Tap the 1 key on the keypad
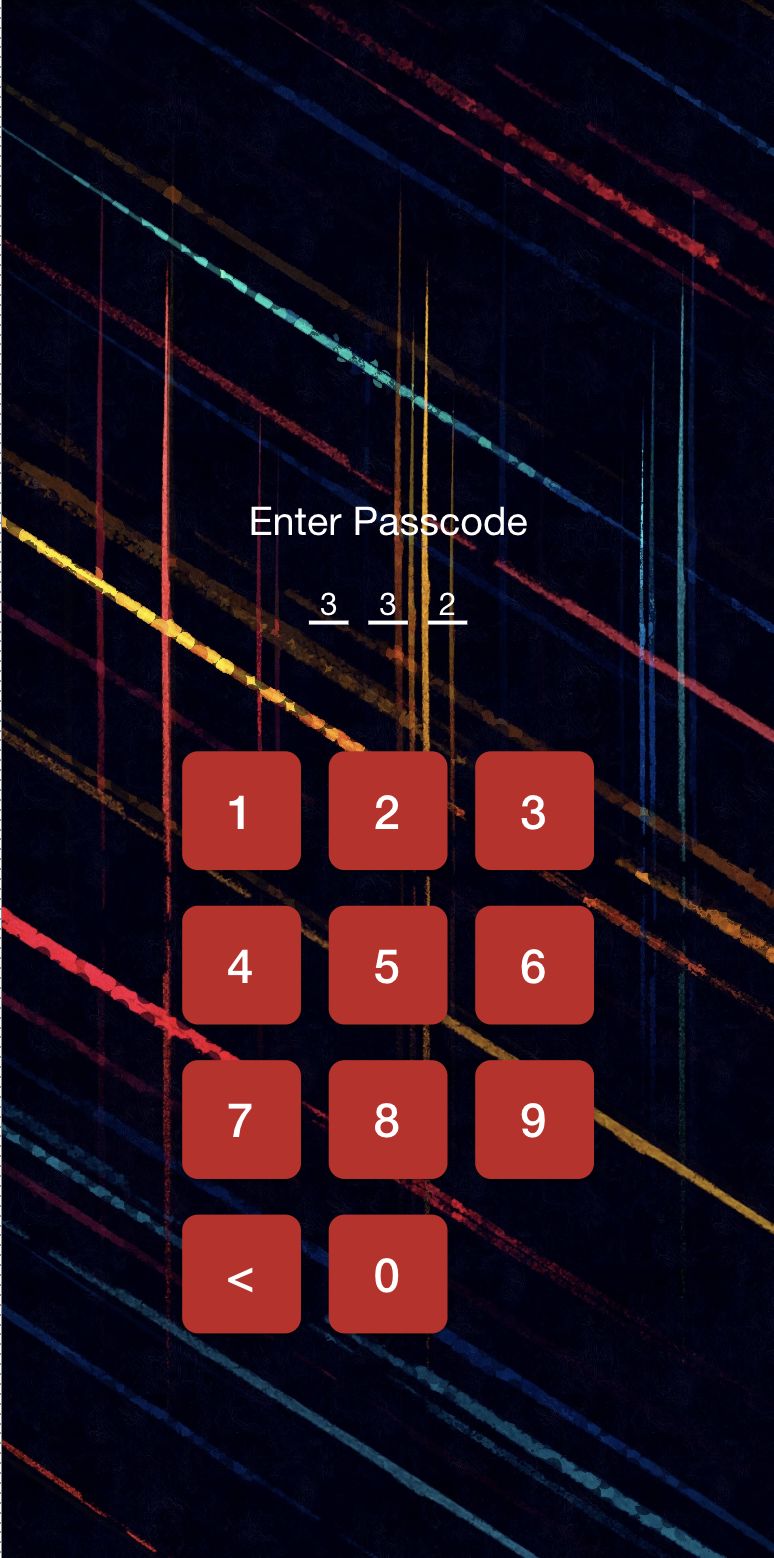 pyautogui.click(x=241, y=810)
